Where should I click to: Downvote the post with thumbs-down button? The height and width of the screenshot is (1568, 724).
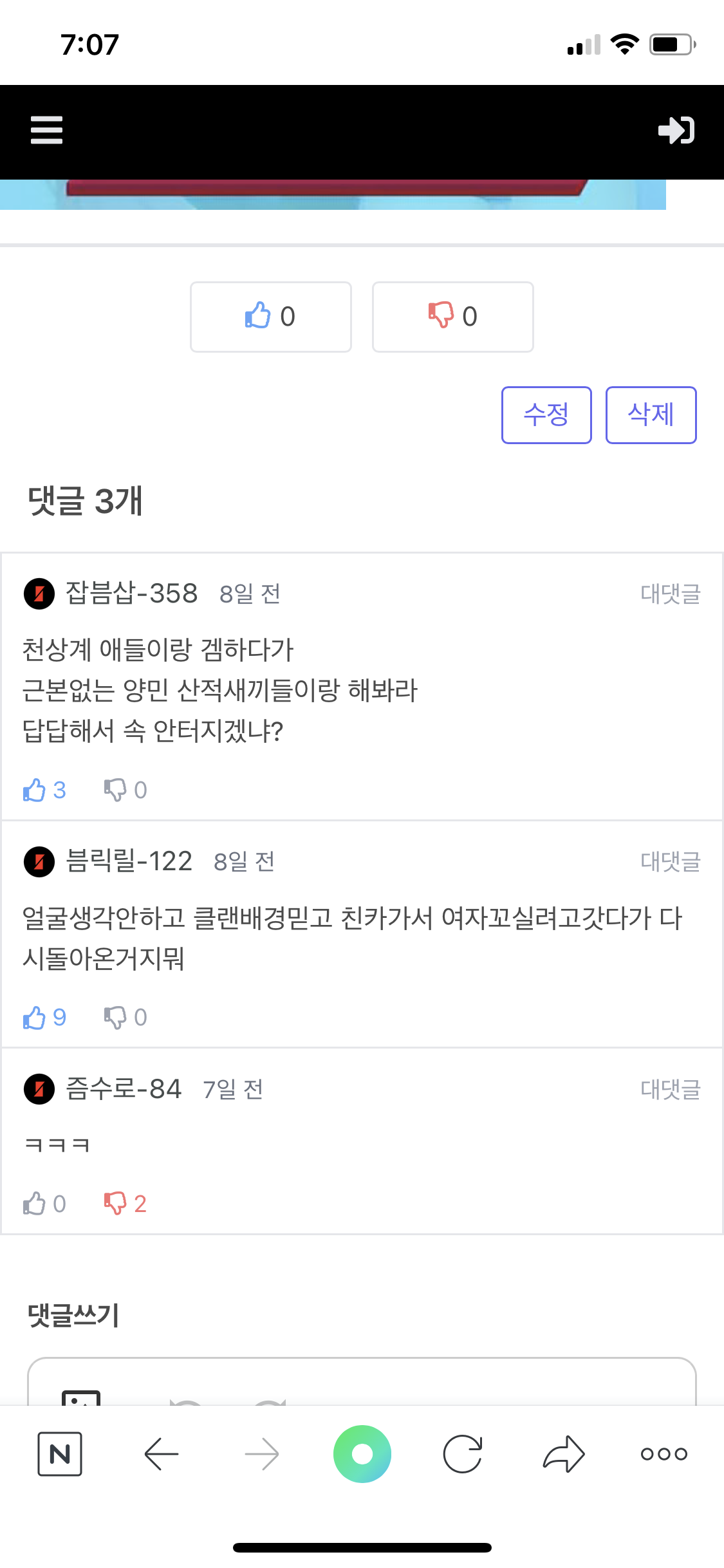(x=452, y=317)
